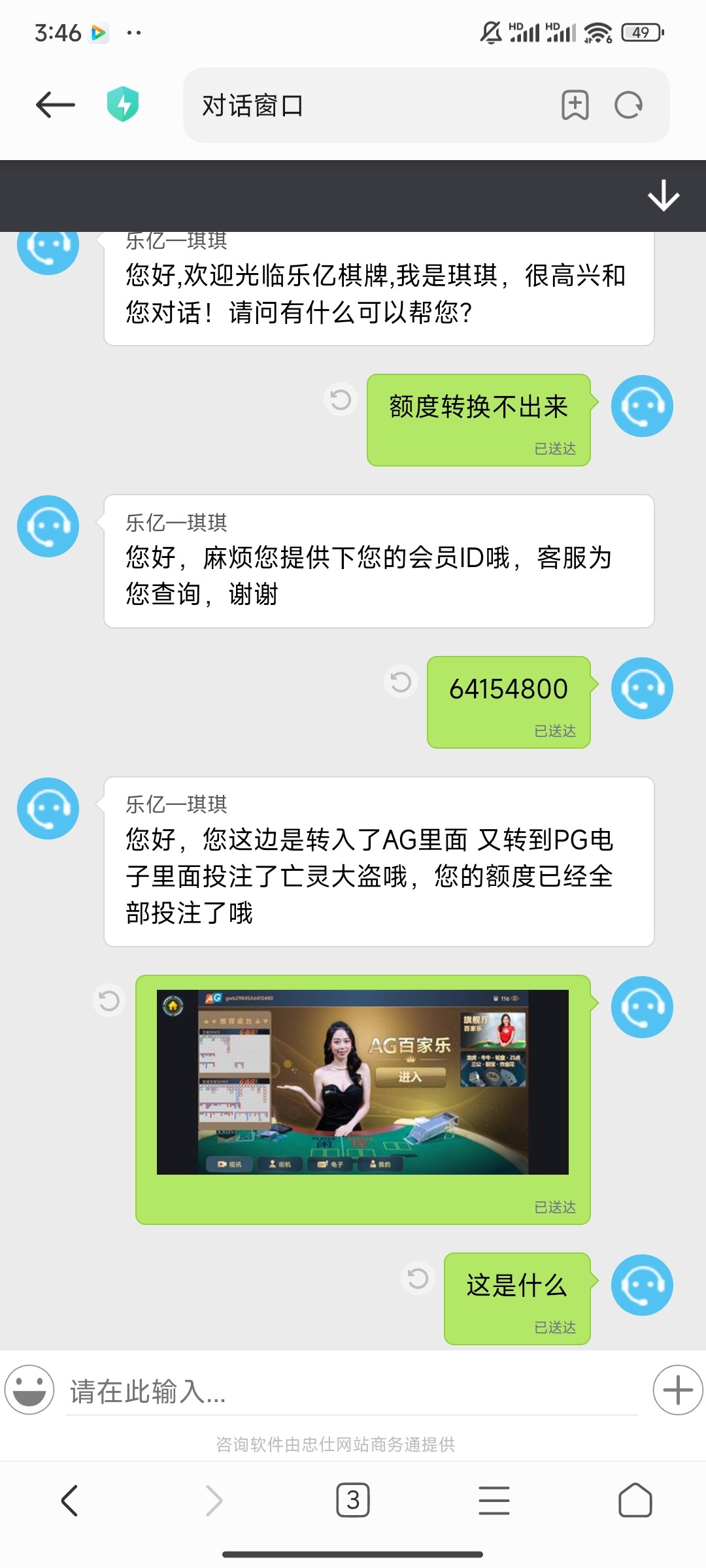Resend the message 64154800
Screen dimensions: 706x1568
click(401, 682)
